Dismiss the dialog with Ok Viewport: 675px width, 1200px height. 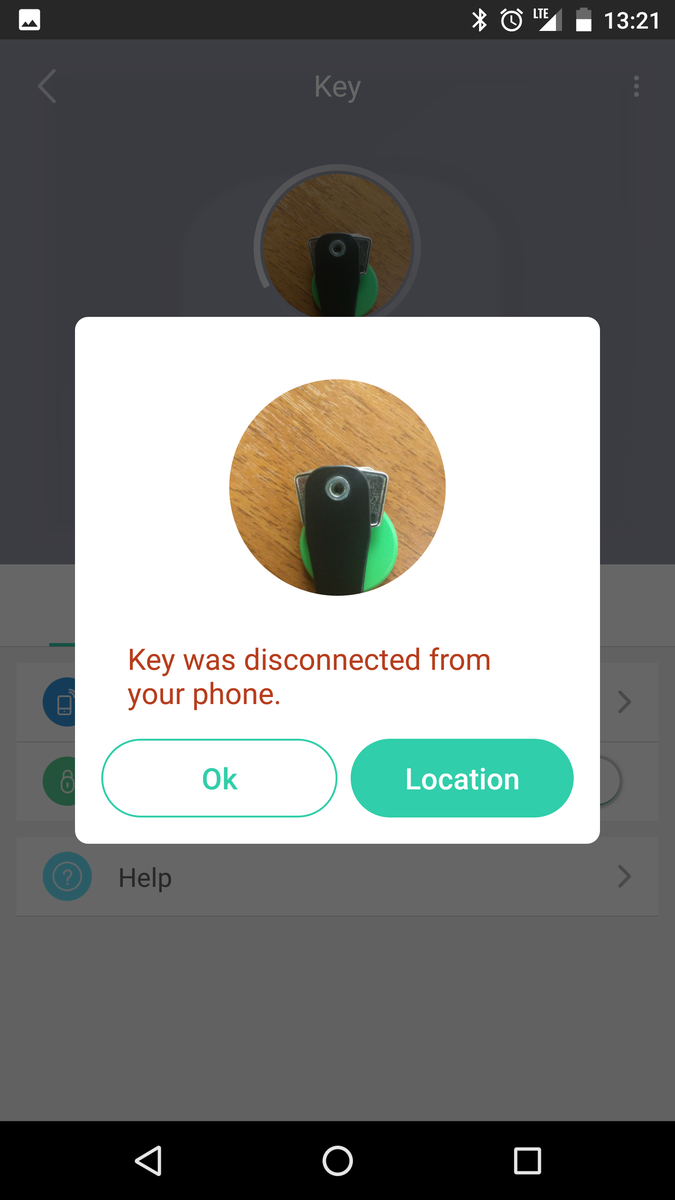pos(219,779)
